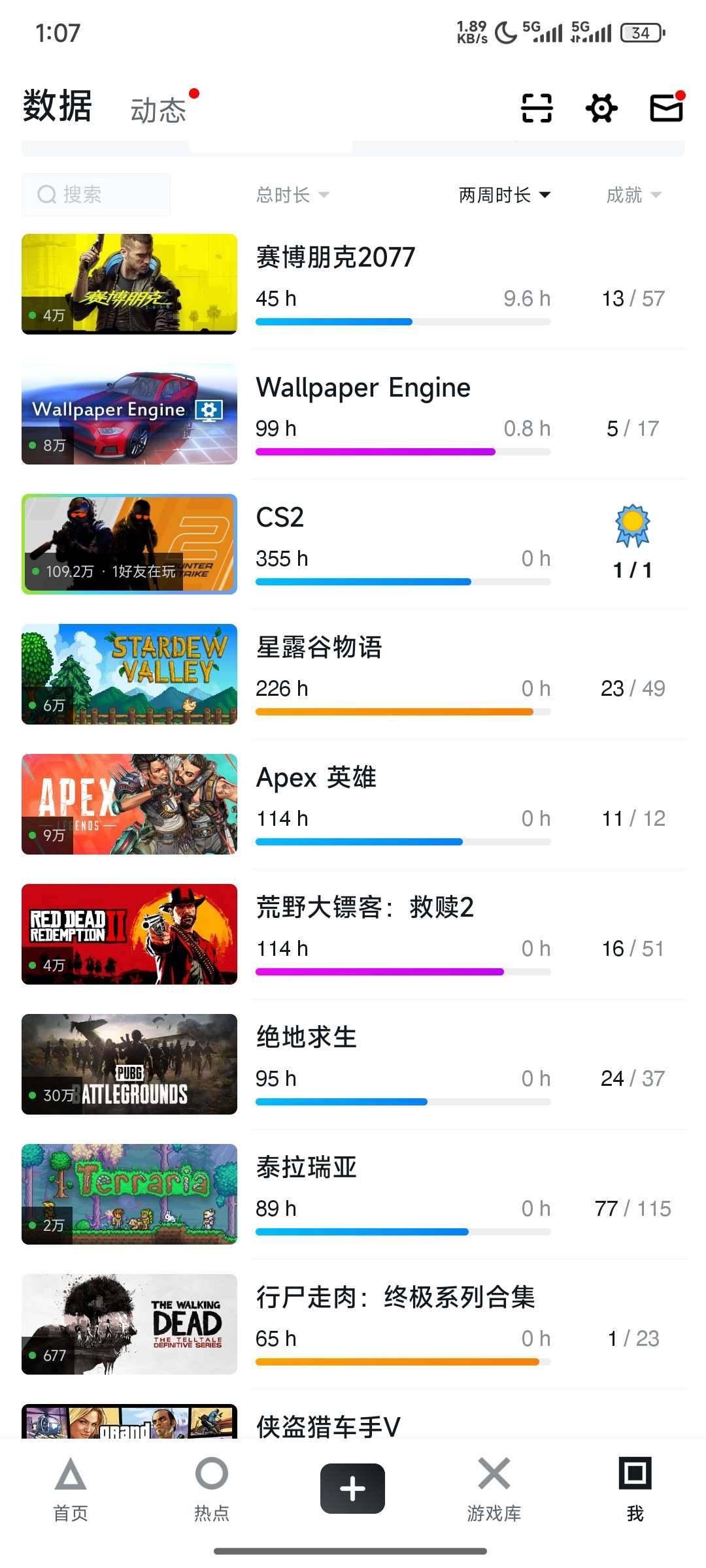Open the settings gear

pyautogui.click(x=601, y=108)
